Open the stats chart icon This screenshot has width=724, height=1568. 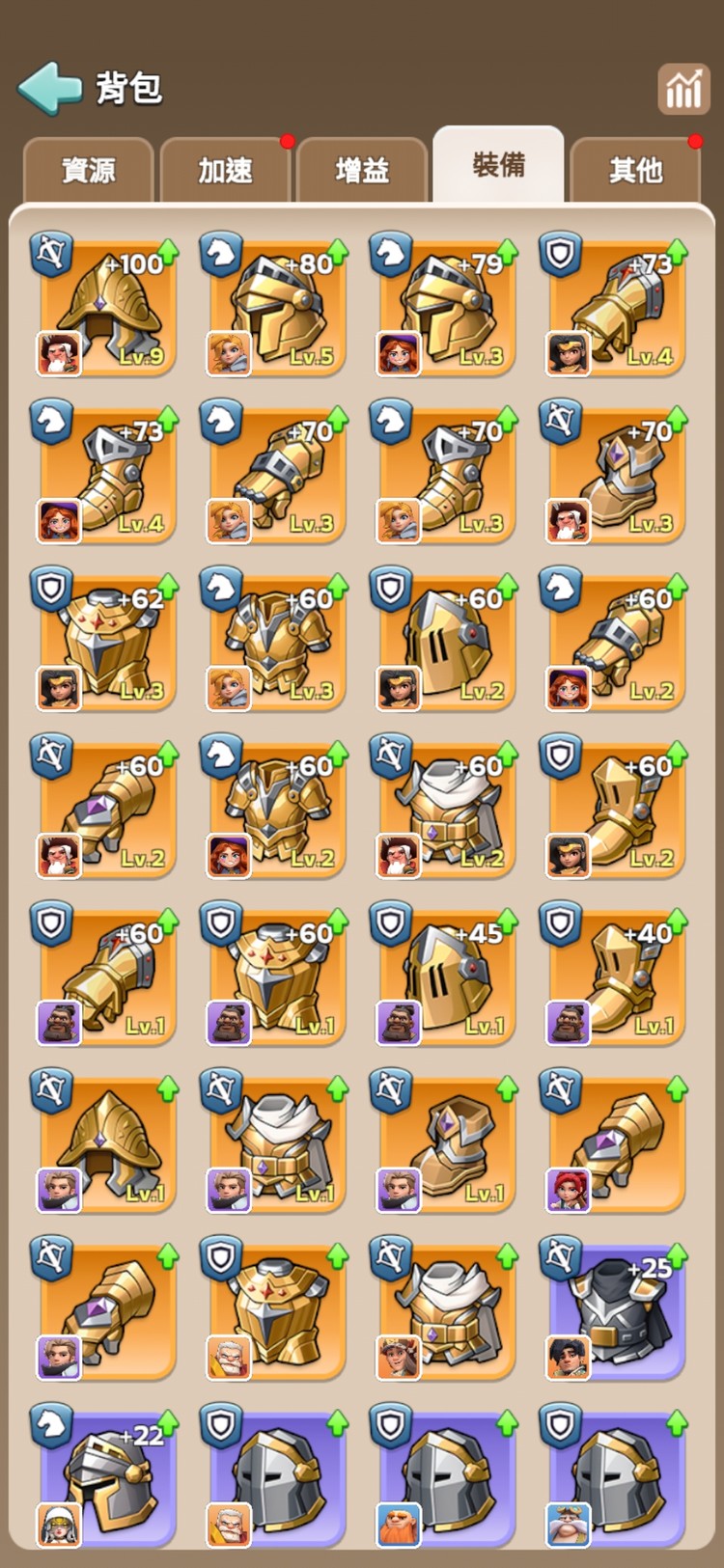tap(683, 90)
